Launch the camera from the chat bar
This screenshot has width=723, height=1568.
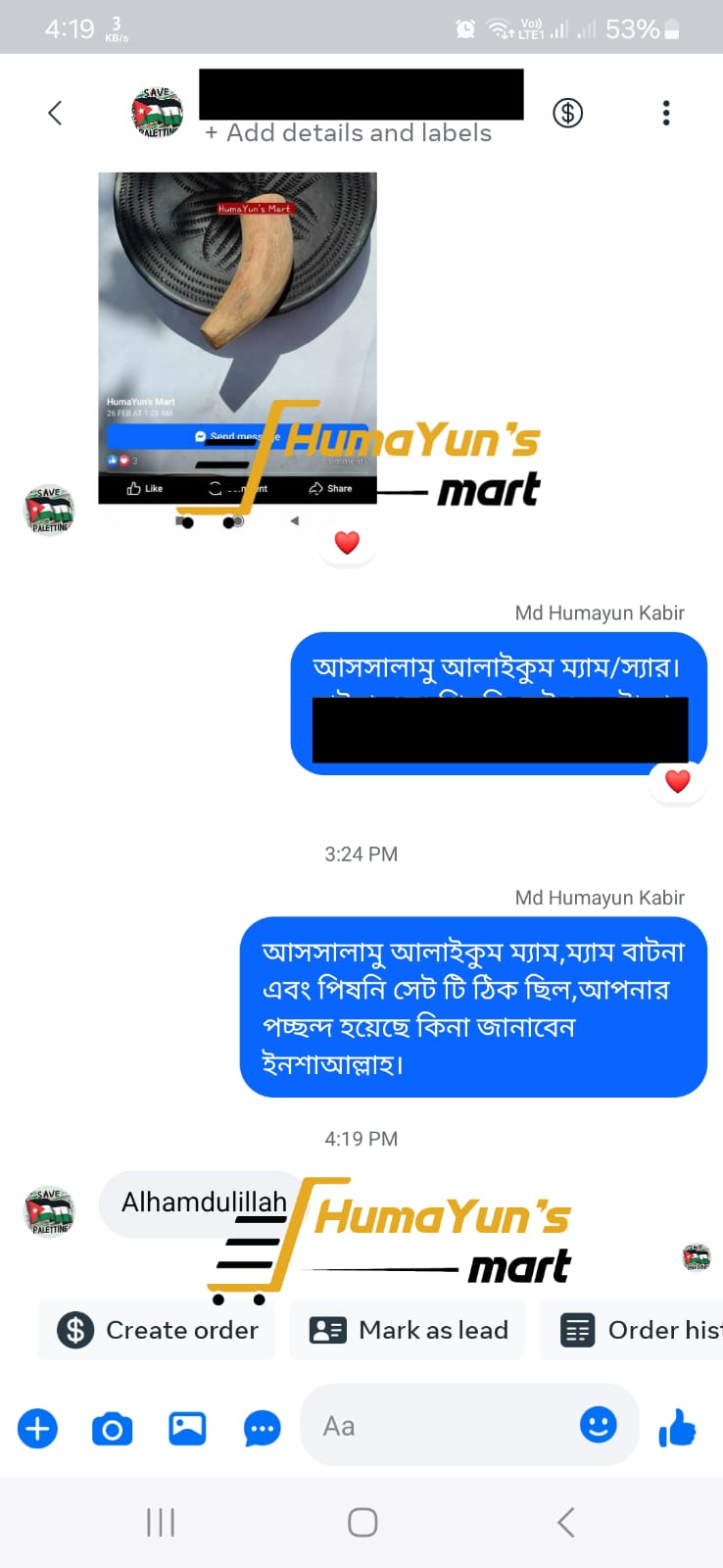pos(112,1429)
